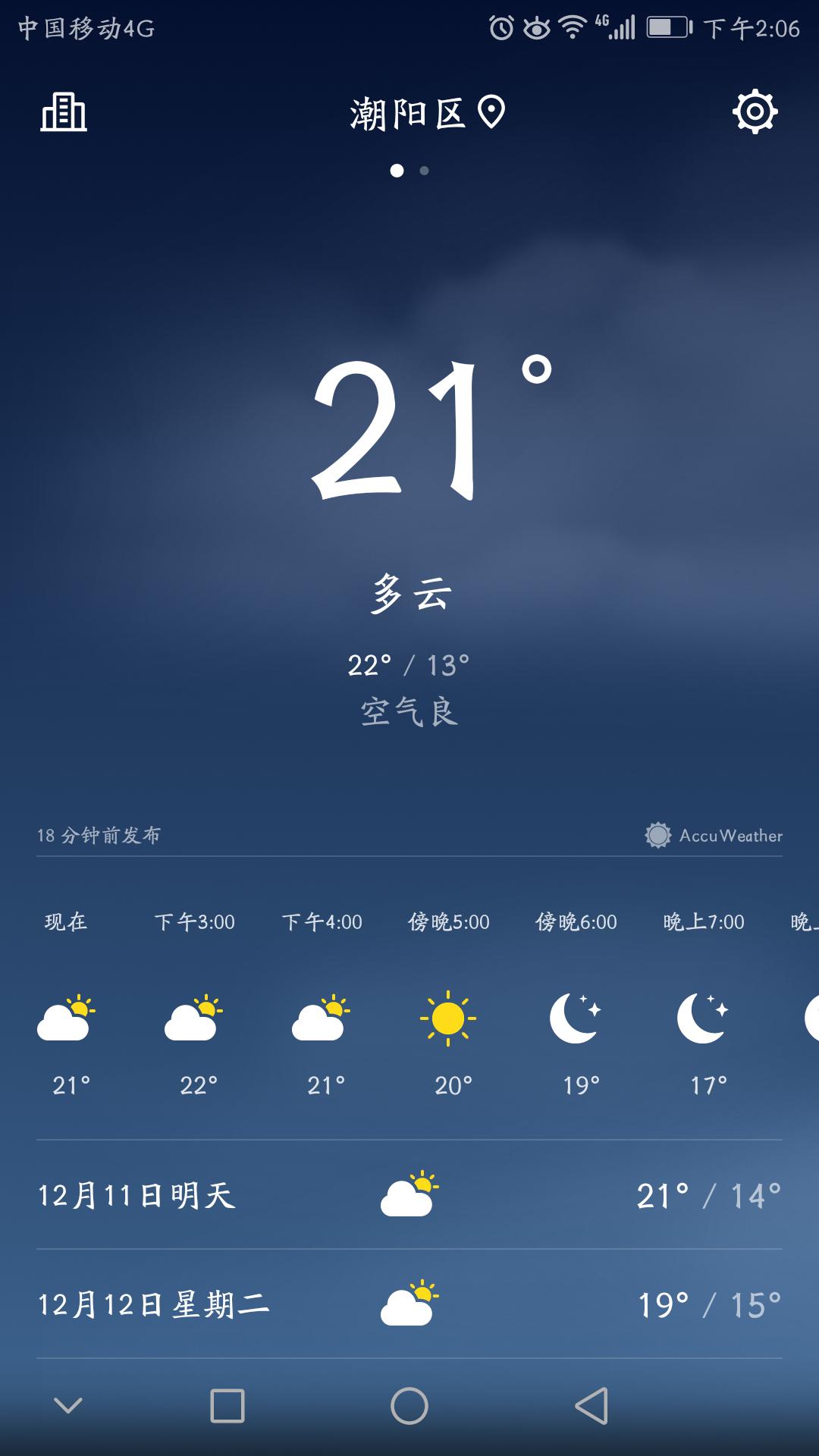
Task: Go back with the navigation bar
Action: [591, 1406]
